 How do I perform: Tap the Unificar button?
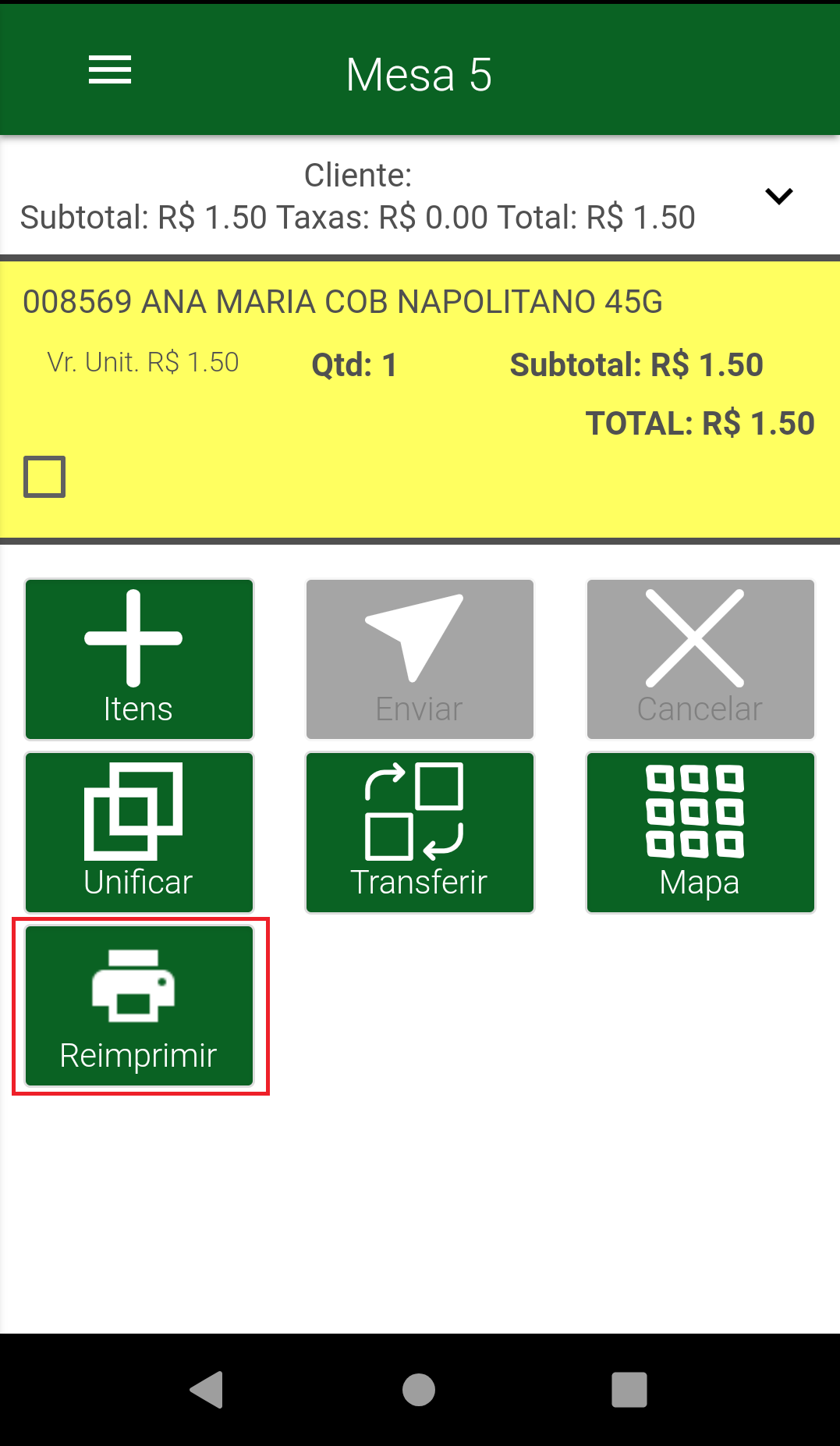click(x=140, y=833)
